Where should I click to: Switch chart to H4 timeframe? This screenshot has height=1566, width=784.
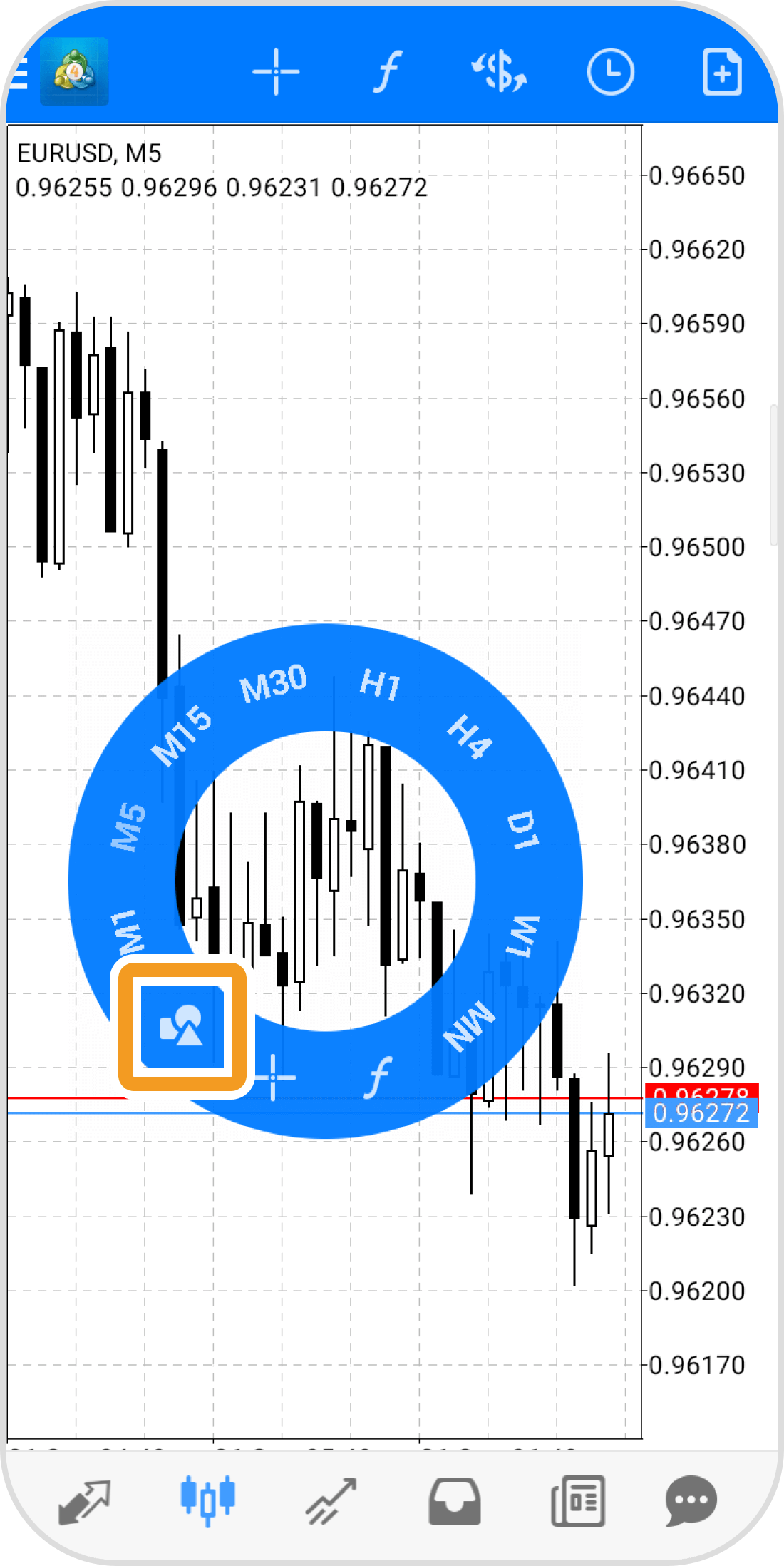pos(470,736)
